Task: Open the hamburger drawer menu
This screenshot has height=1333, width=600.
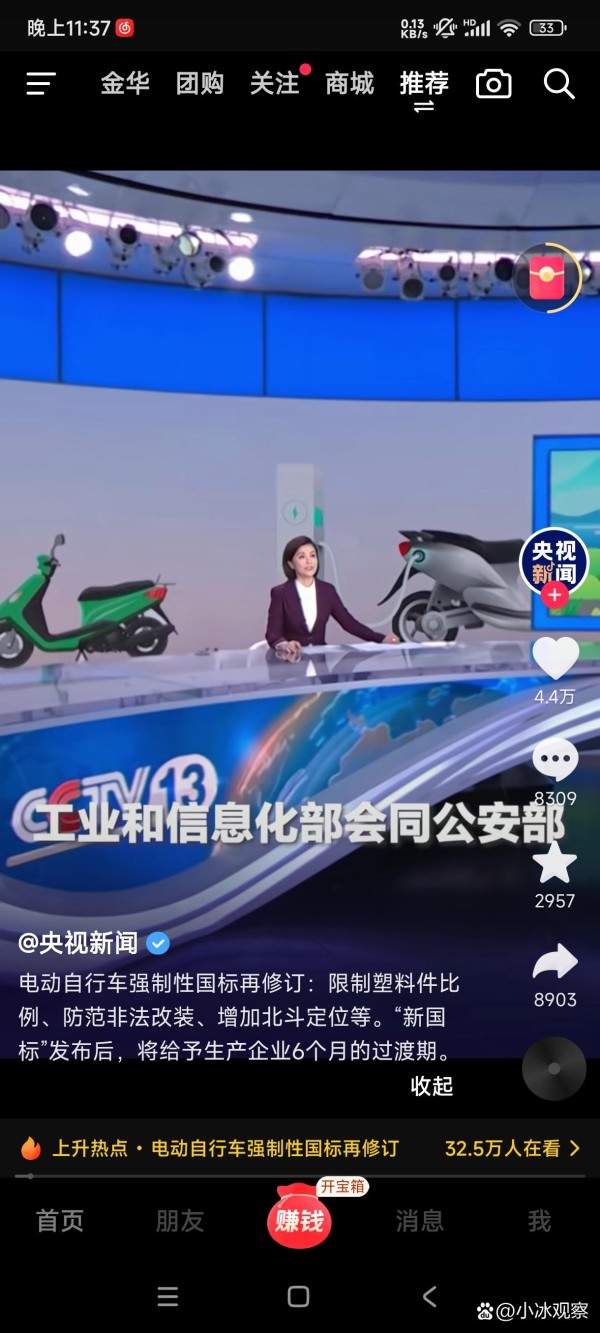Action: click(41, 84)
